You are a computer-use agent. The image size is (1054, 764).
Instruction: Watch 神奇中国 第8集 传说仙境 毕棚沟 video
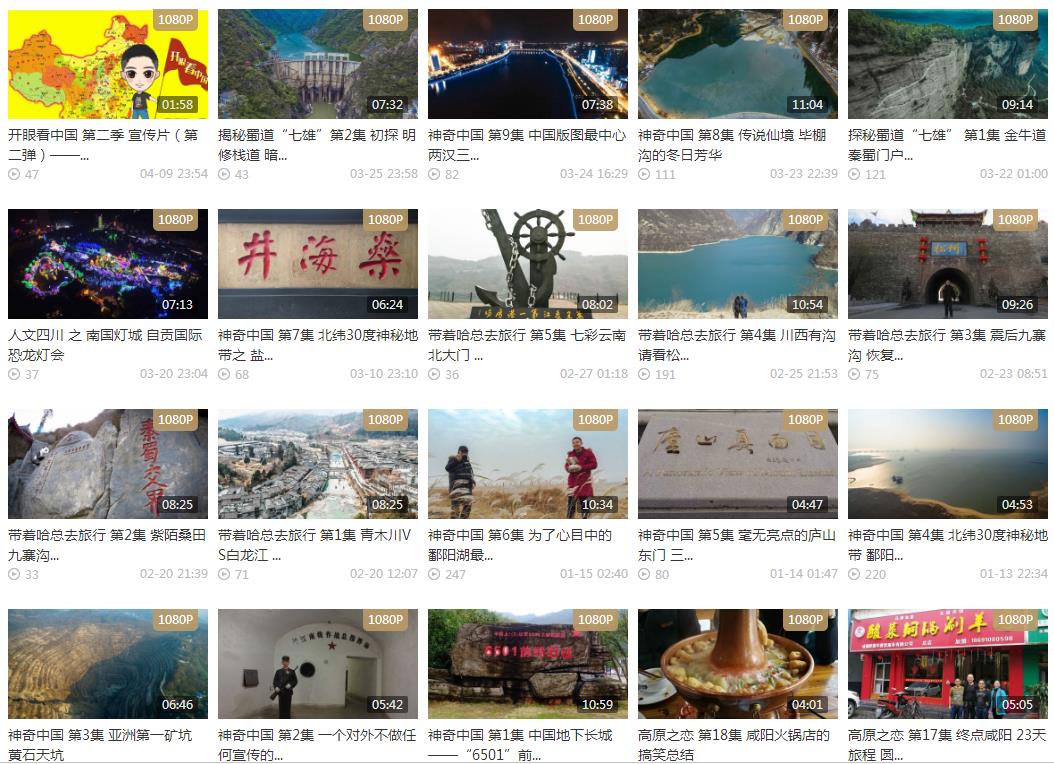point(738,65)
